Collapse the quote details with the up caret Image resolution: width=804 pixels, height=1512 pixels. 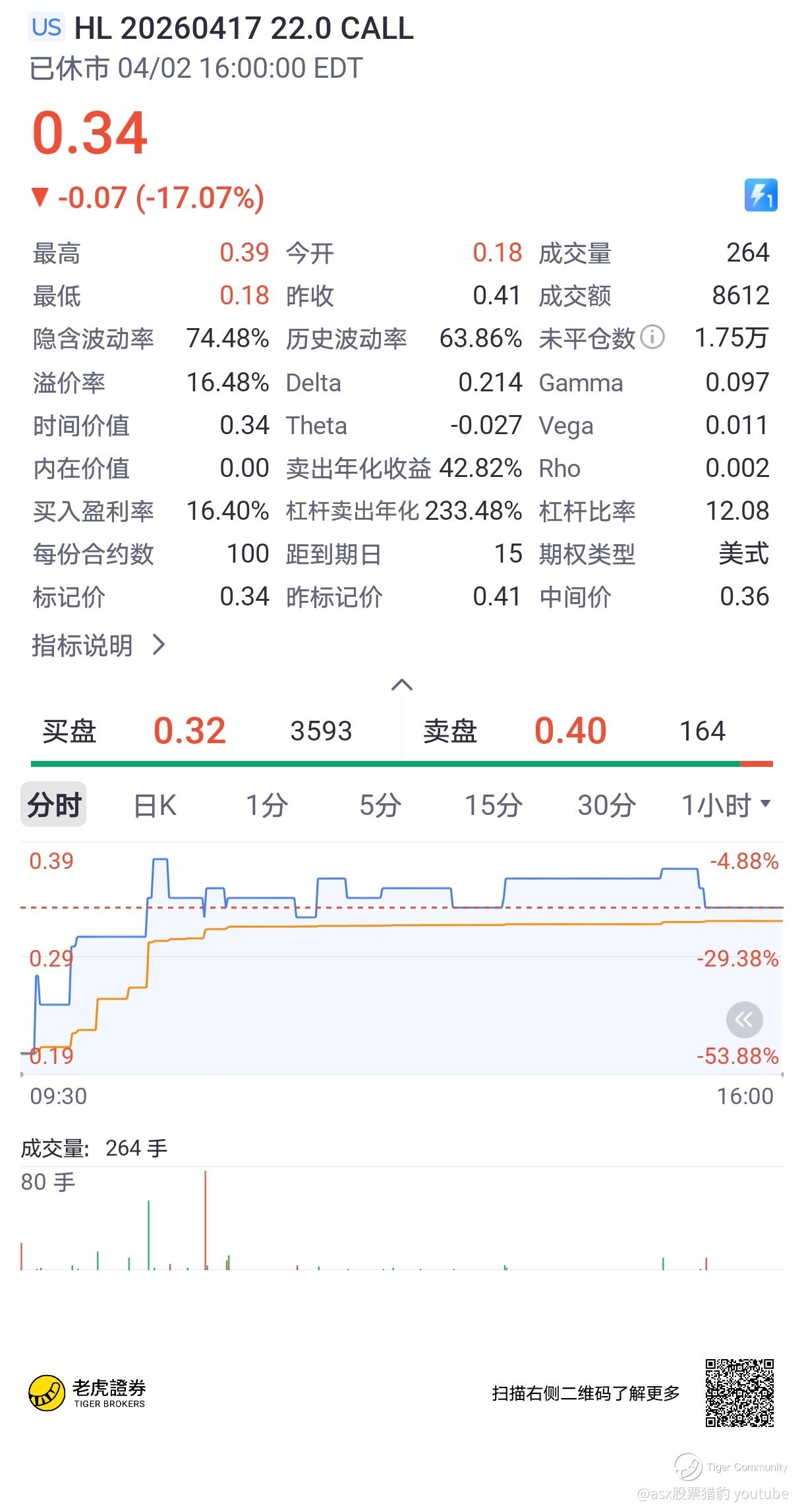point(401,685)
